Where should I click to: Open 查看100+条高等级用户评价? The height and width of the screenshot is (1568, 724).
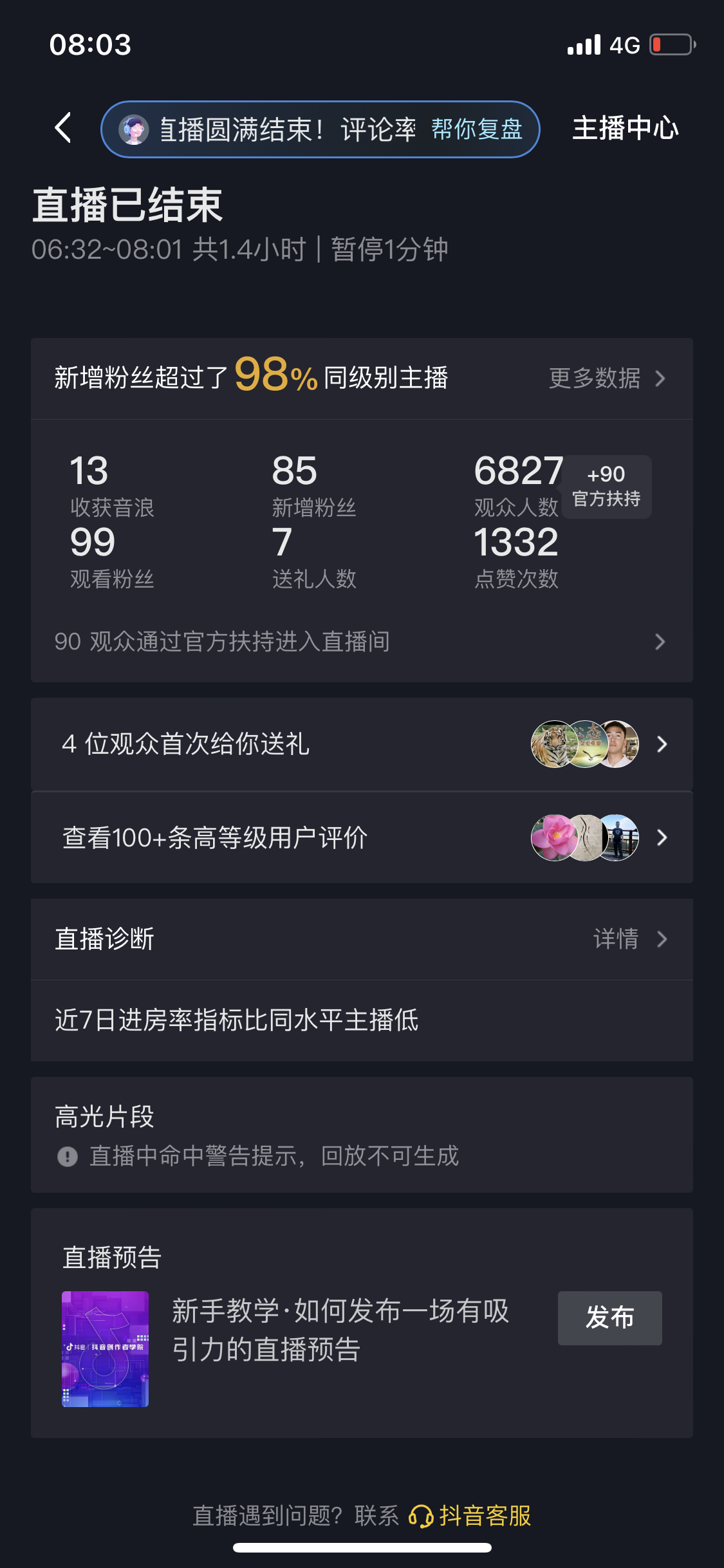360,838
